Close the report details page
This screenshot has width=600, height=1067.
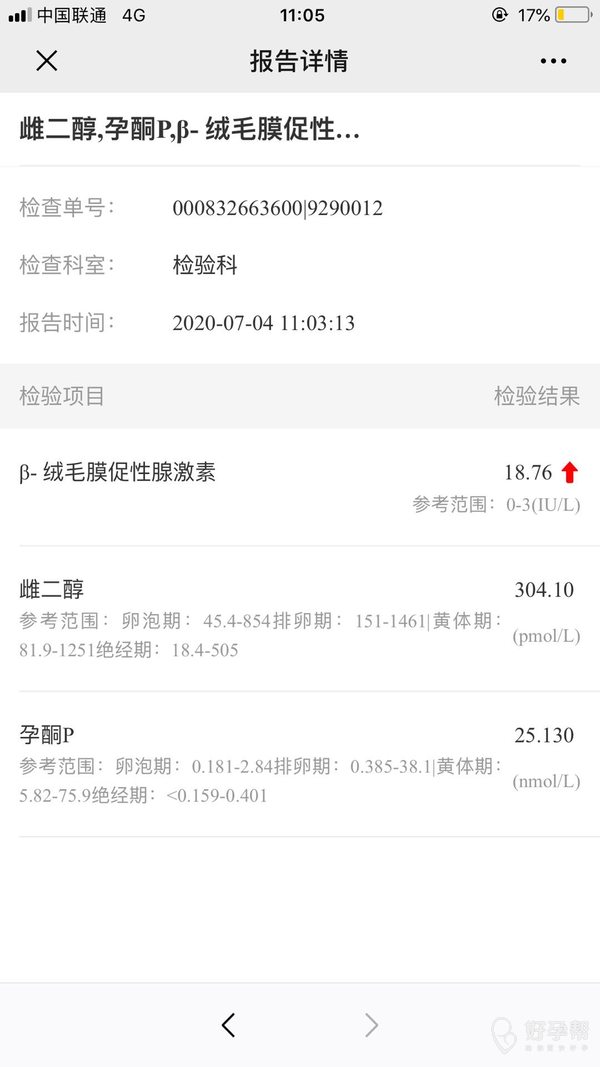click(46, 61)
